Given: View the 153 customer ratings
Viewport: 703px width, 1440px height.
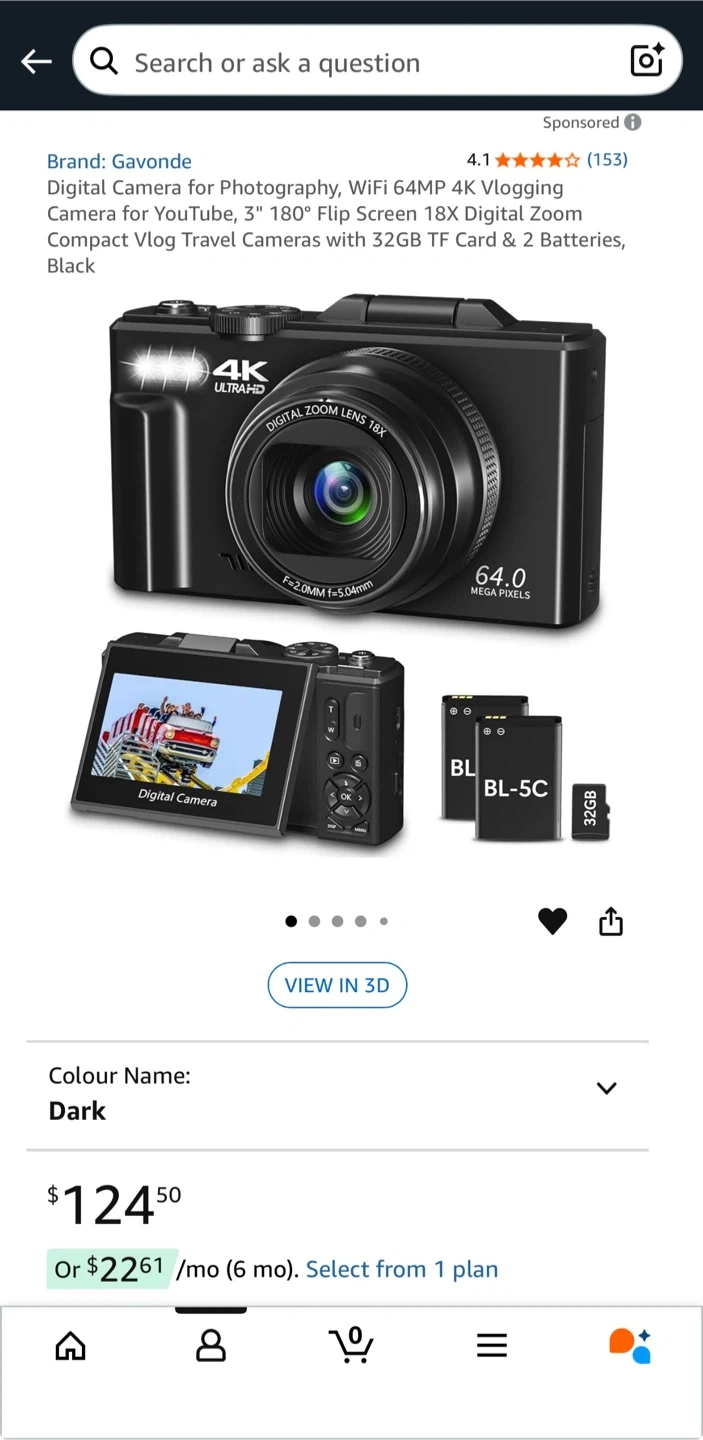Looking at the screenshot, I should coord(607,159).
